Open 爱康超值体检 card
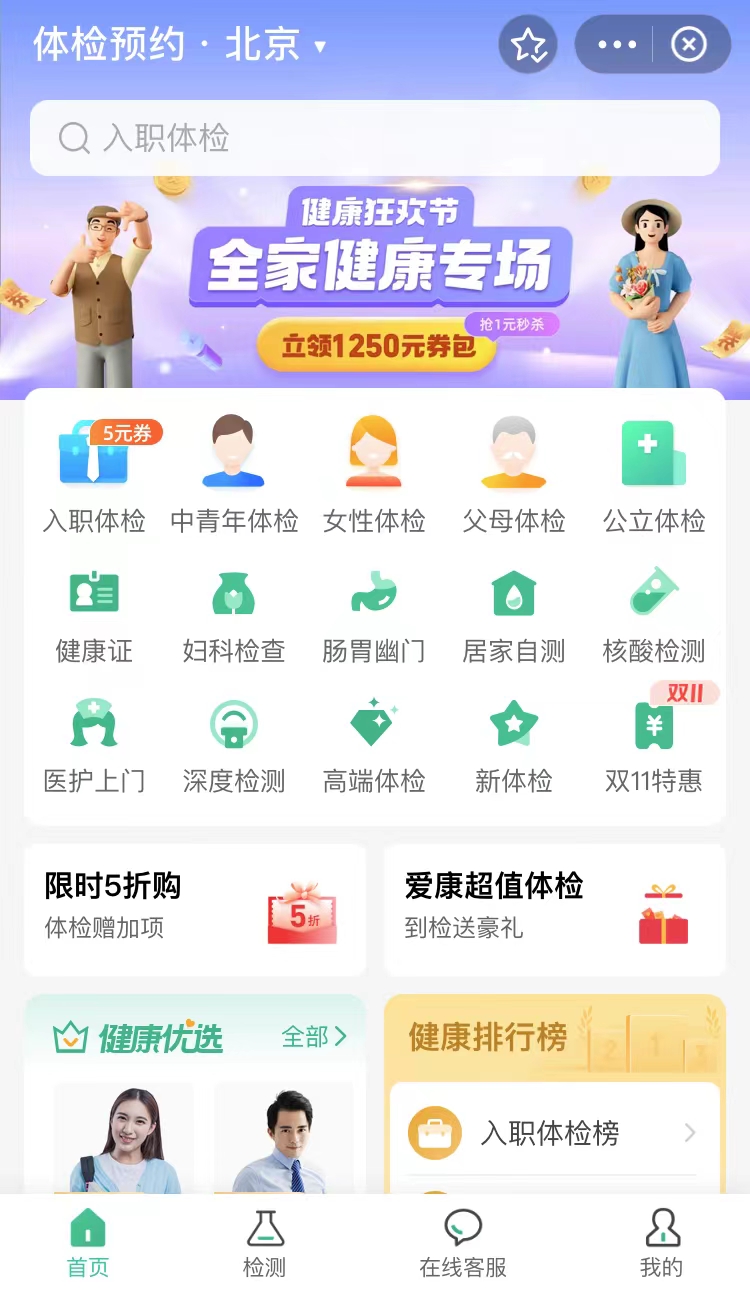 [x=555, y=910]
